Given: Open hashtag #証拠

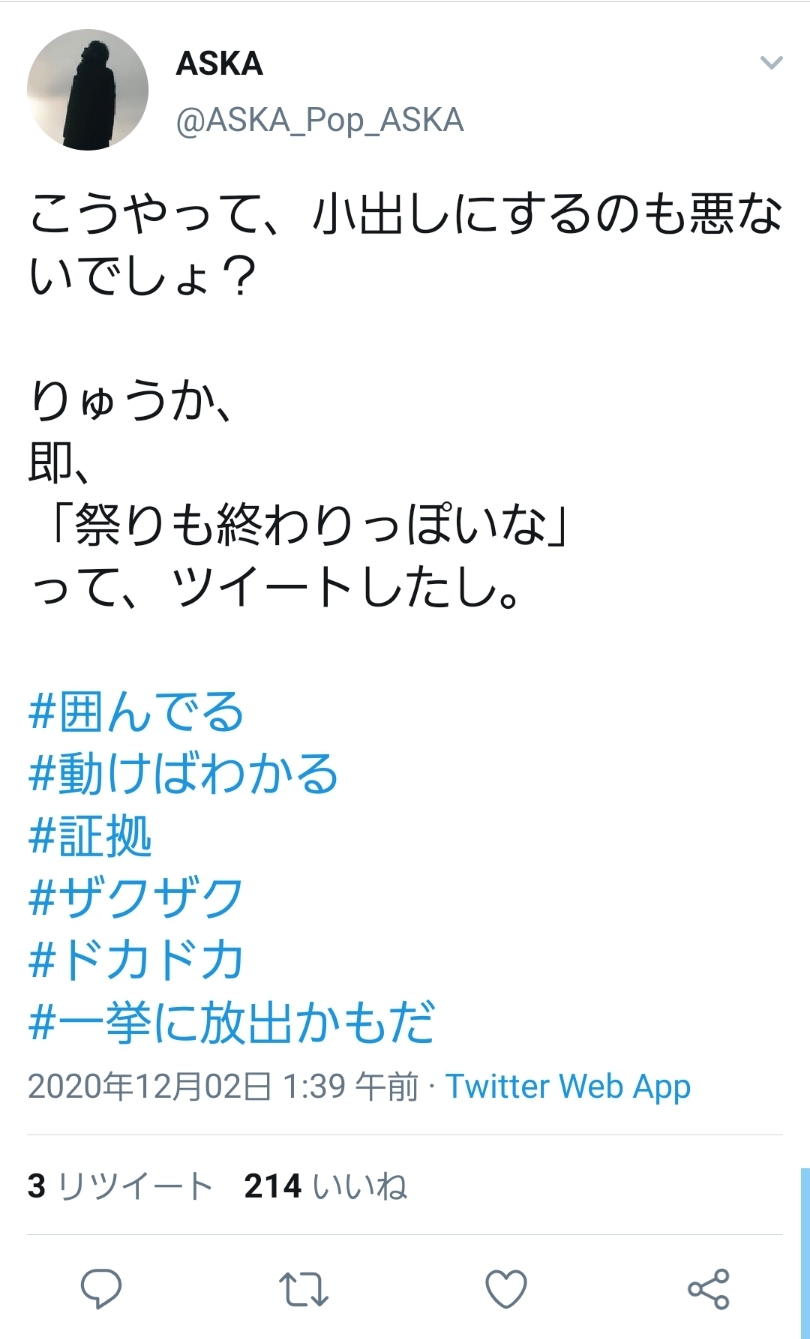Looking at the screenshot, I should tap(90, 837).
